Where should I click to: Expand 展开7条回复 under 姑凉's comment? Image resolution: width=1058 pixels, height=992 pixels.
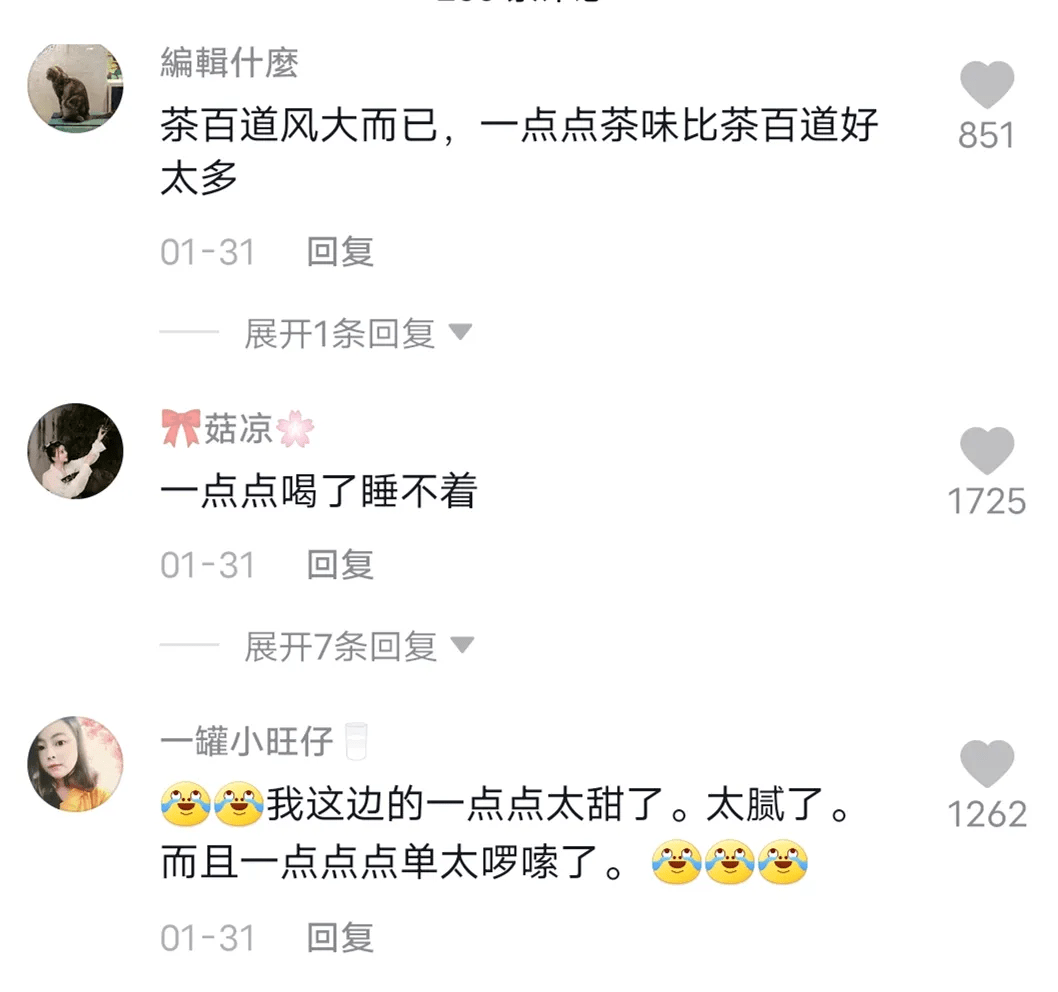coord(356,647)
